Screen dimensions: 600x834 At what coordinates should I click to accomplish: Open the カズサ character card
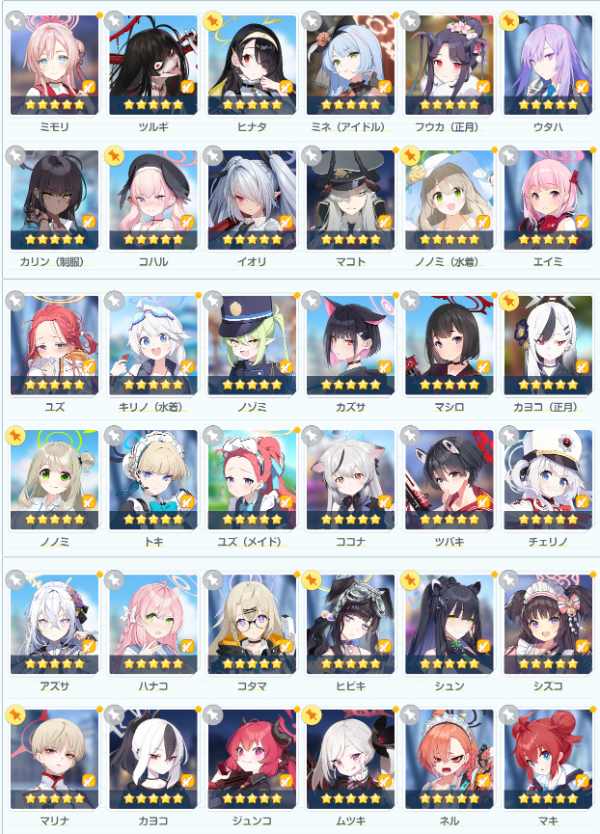click(x=351, y=345)
